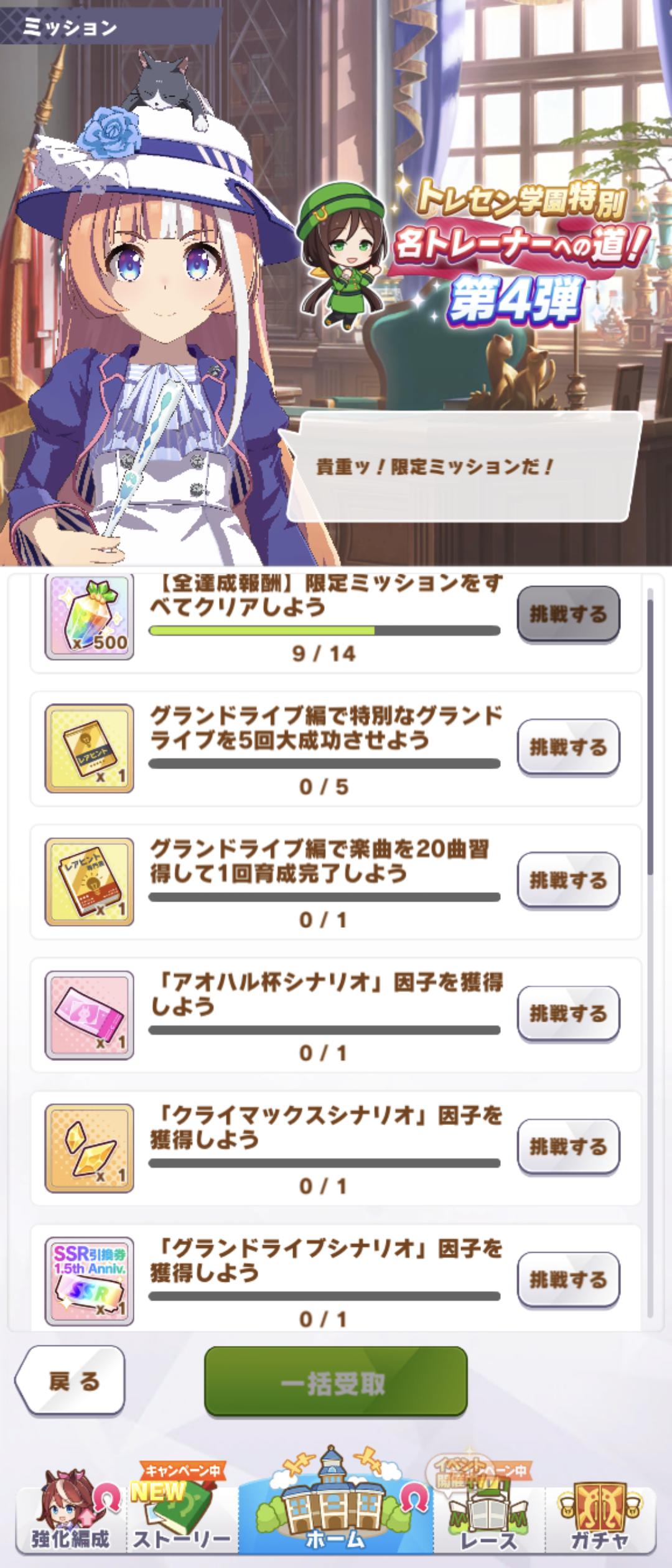This screenshot has height=1568, width=672.
Task: Claim all rewards with 一括受取
Action: coord(335,1383)
